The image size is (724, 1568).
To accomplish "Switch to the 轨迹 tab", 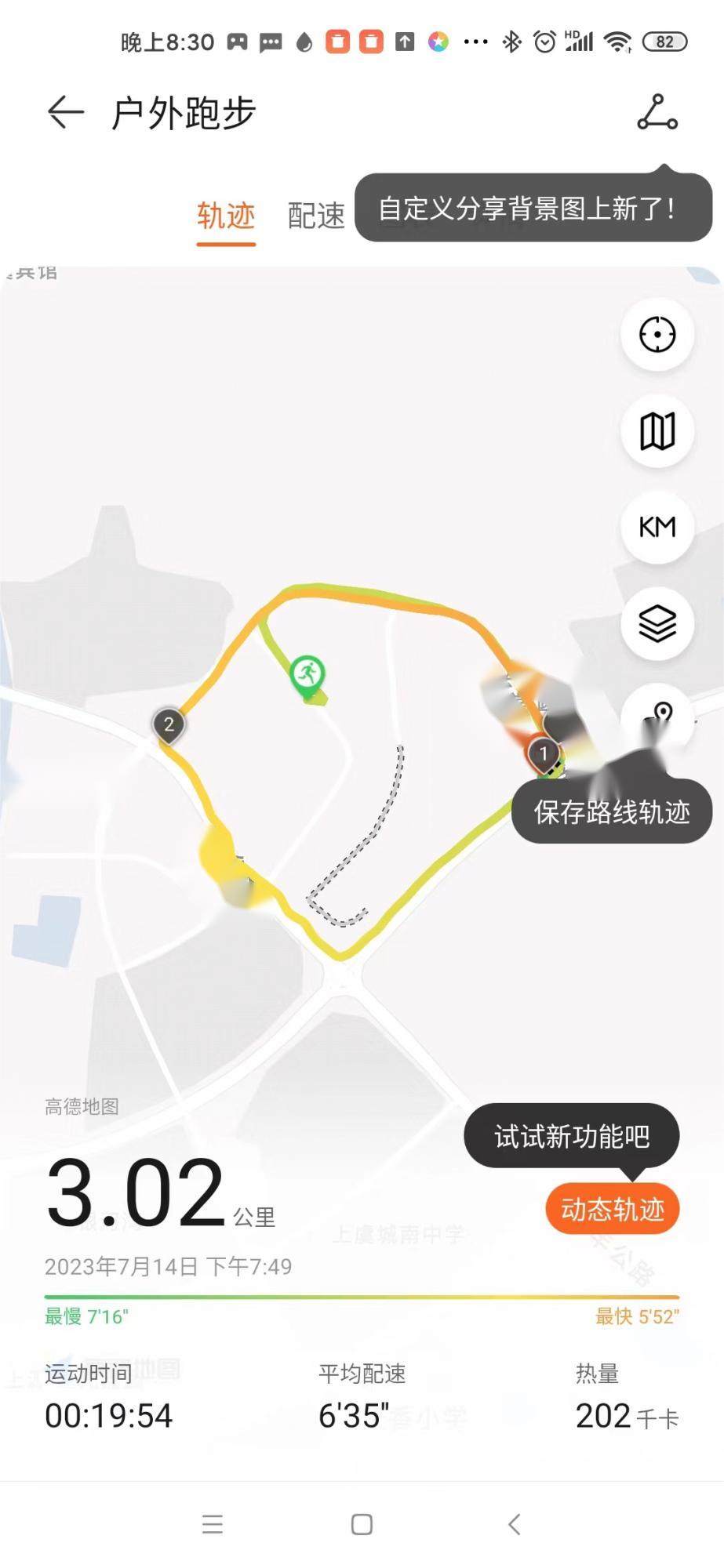I will [226, 216].
